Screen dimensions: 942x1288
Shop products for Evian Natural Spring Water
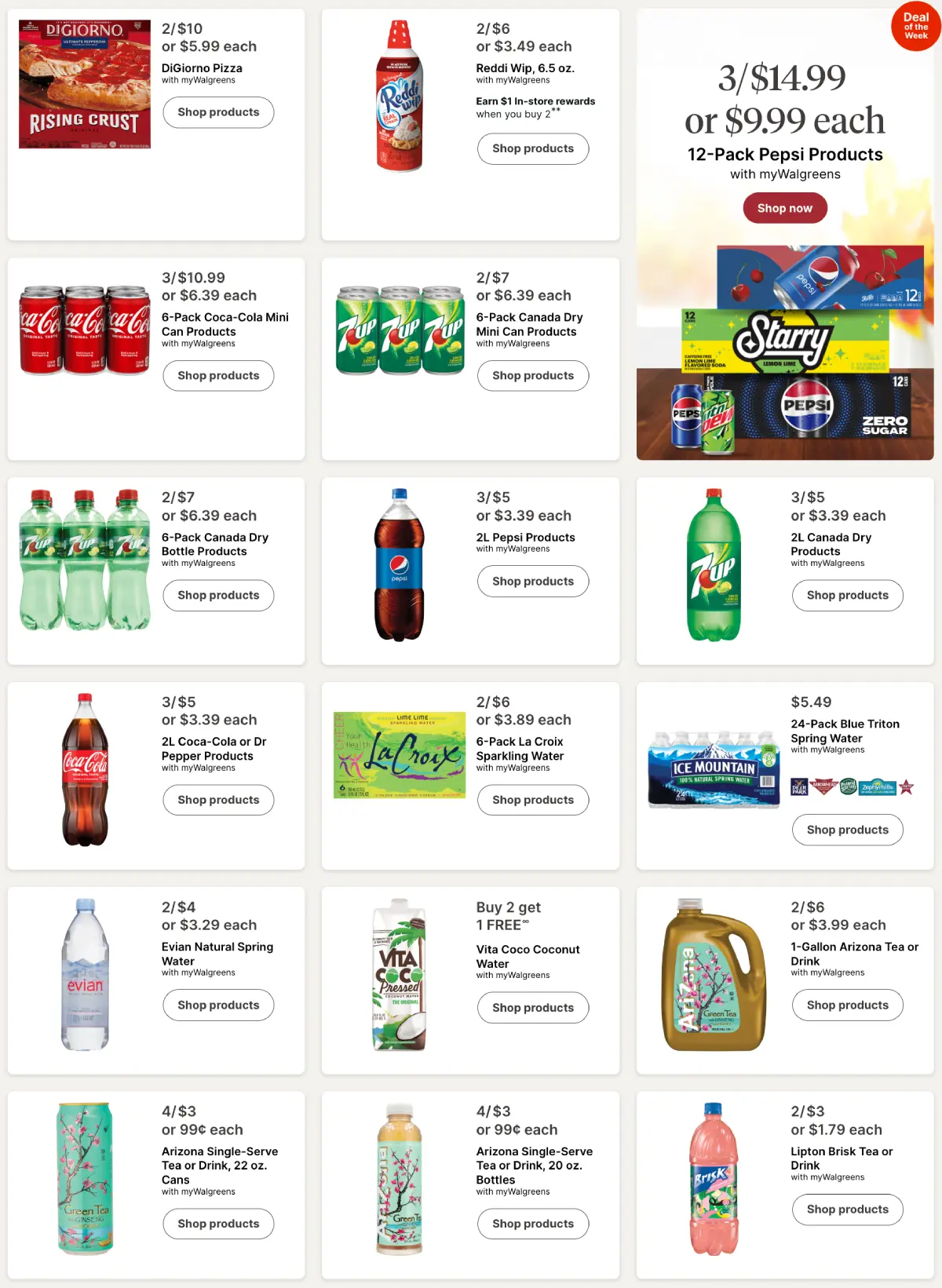pyautogui.click(x=218, y=1005)
